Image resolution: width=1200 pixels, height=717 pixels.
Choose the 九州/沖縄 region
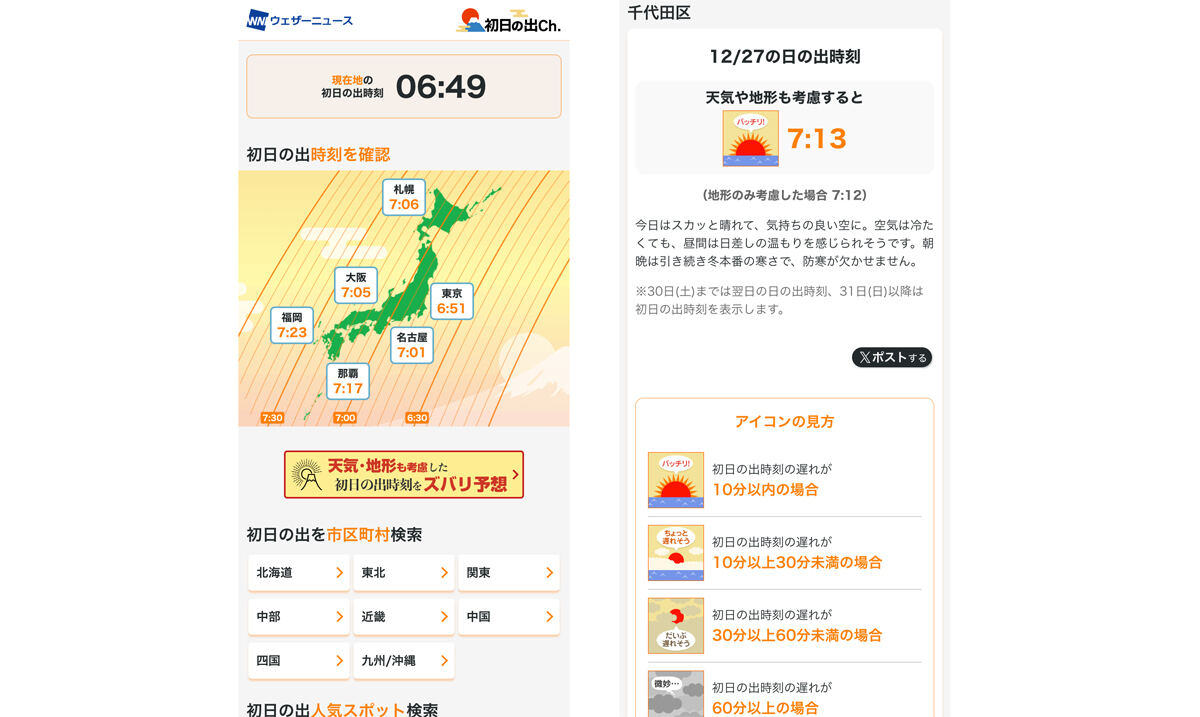coord(404,661)
